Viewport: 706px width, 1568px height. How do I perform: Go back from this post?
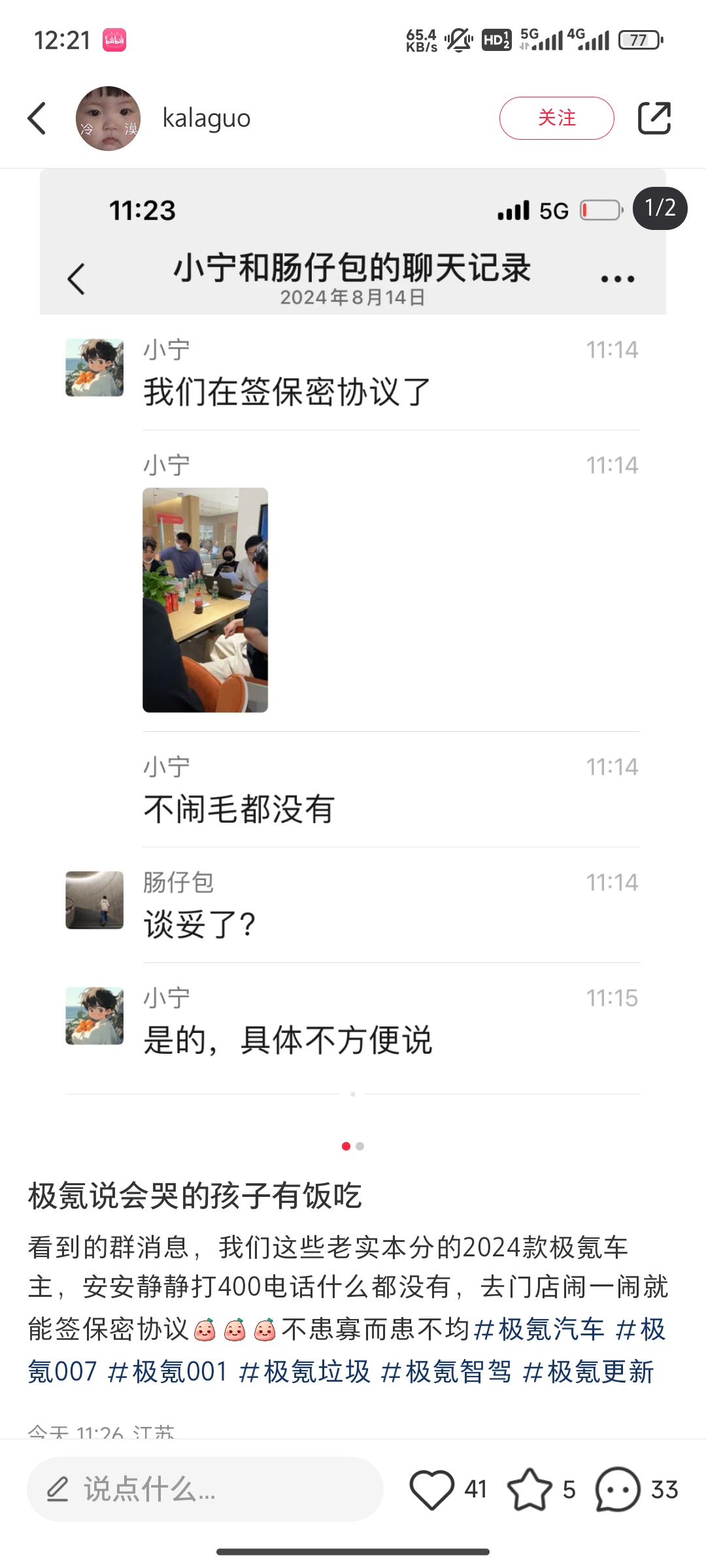point(37,118)
